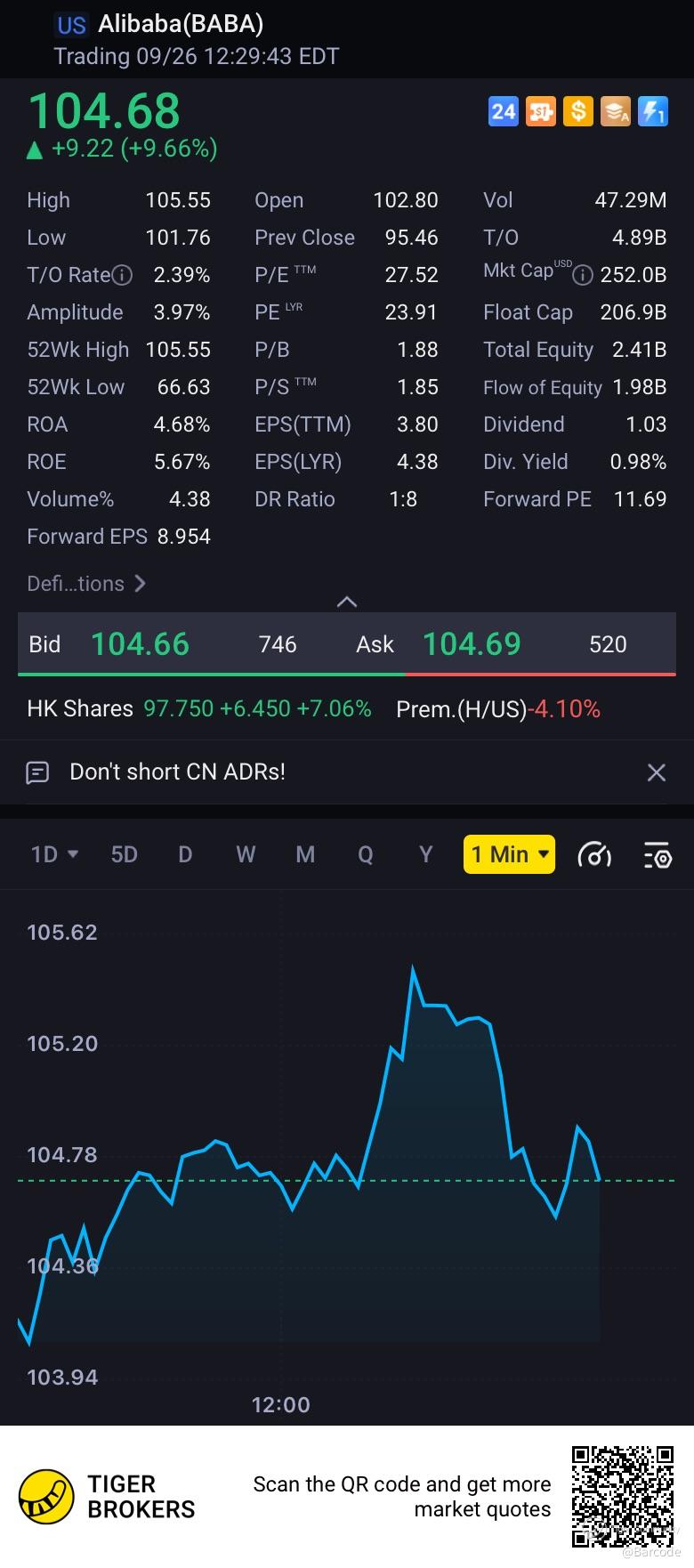
Task: Select the Y yearly chart tab
Action: coord(426,854)
